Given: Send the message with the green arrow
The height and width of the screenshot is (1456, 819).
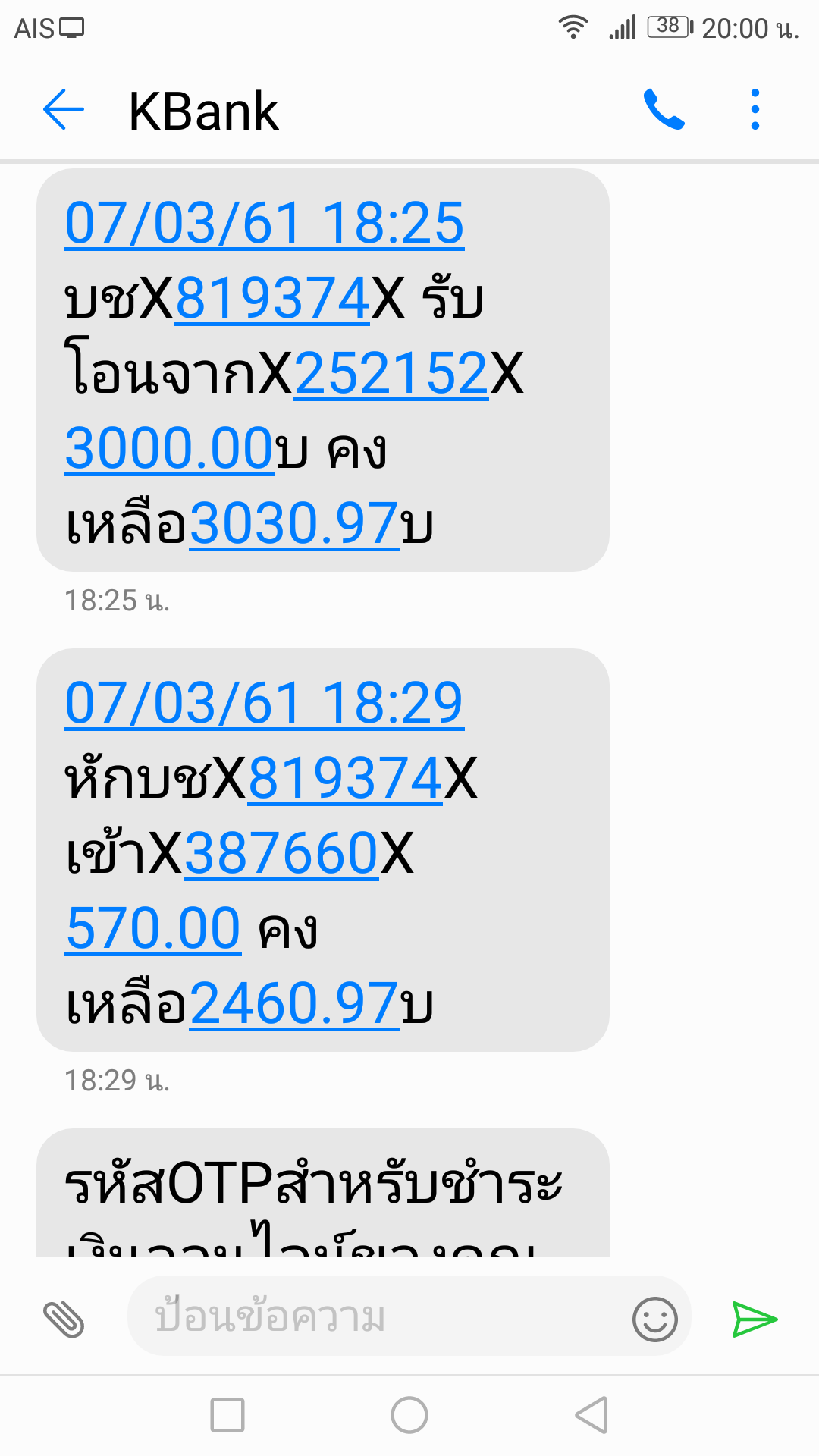Looking at the screenshot, I should (754, 1319).
